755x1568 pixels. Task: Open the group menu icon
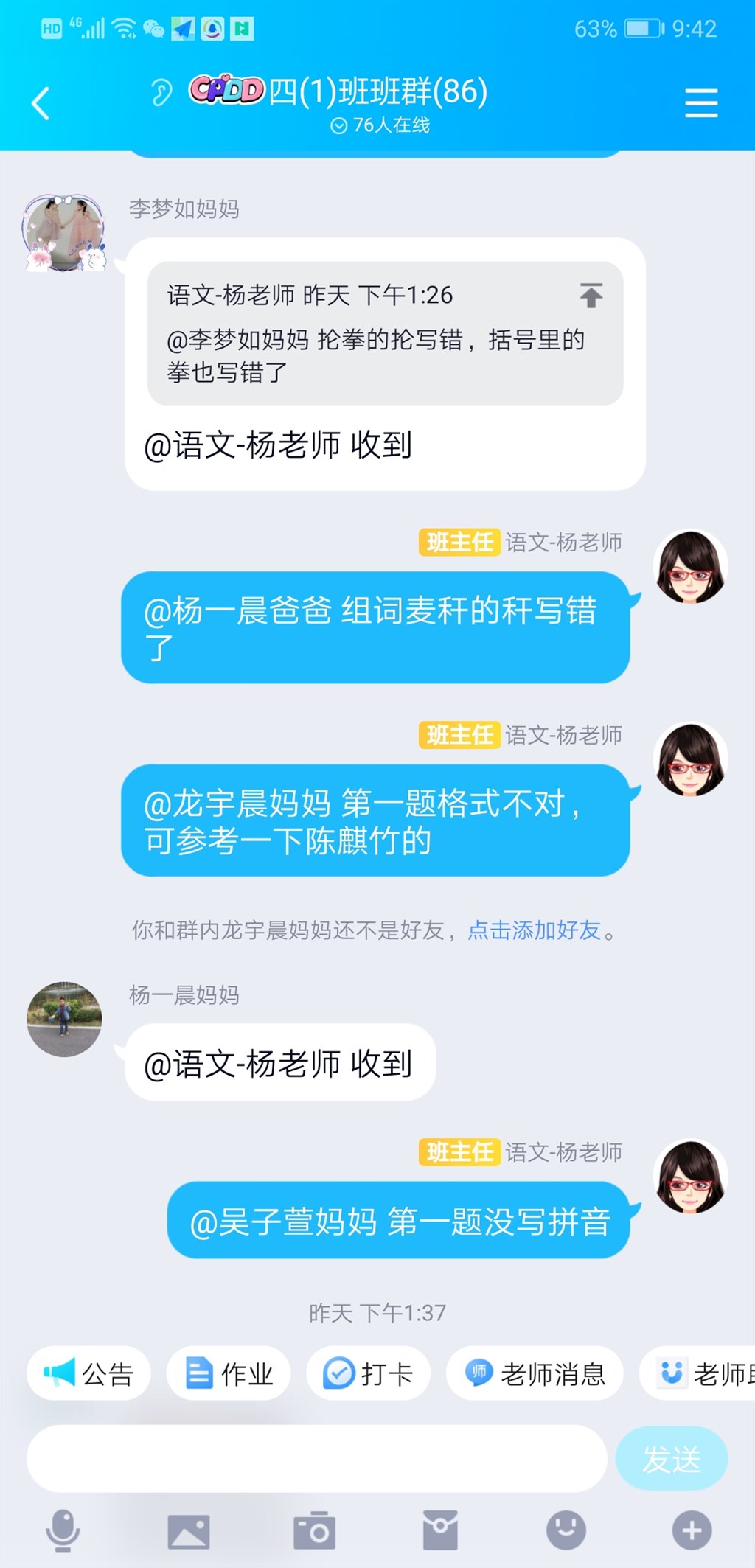pyautogui.click(x=700, y=102)
